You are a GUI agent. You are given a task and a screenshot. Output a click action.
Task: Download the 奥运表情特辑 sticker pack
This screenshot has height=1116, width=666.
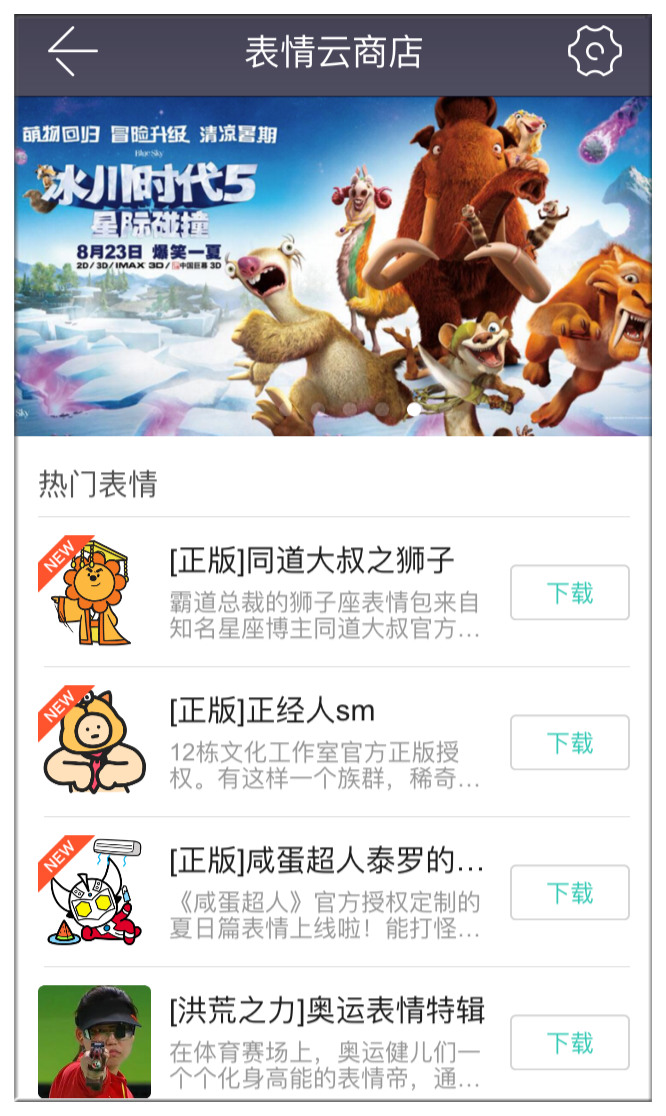(569, 1043)
